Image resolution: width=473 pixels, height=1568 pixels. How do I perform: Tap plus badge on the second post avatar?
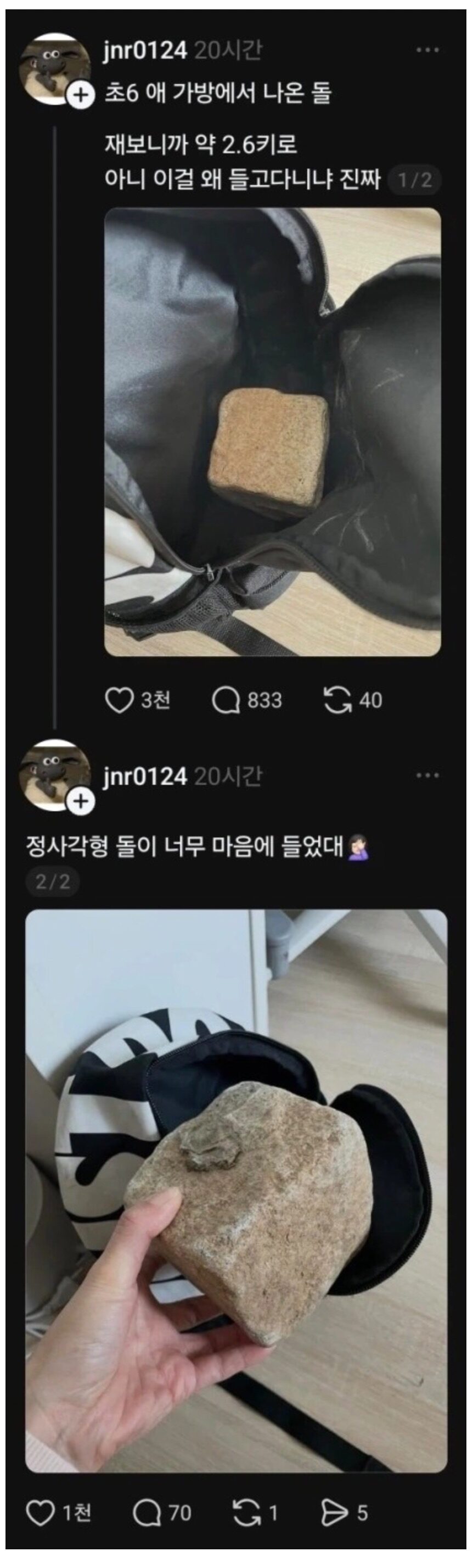tap(80, 801)
